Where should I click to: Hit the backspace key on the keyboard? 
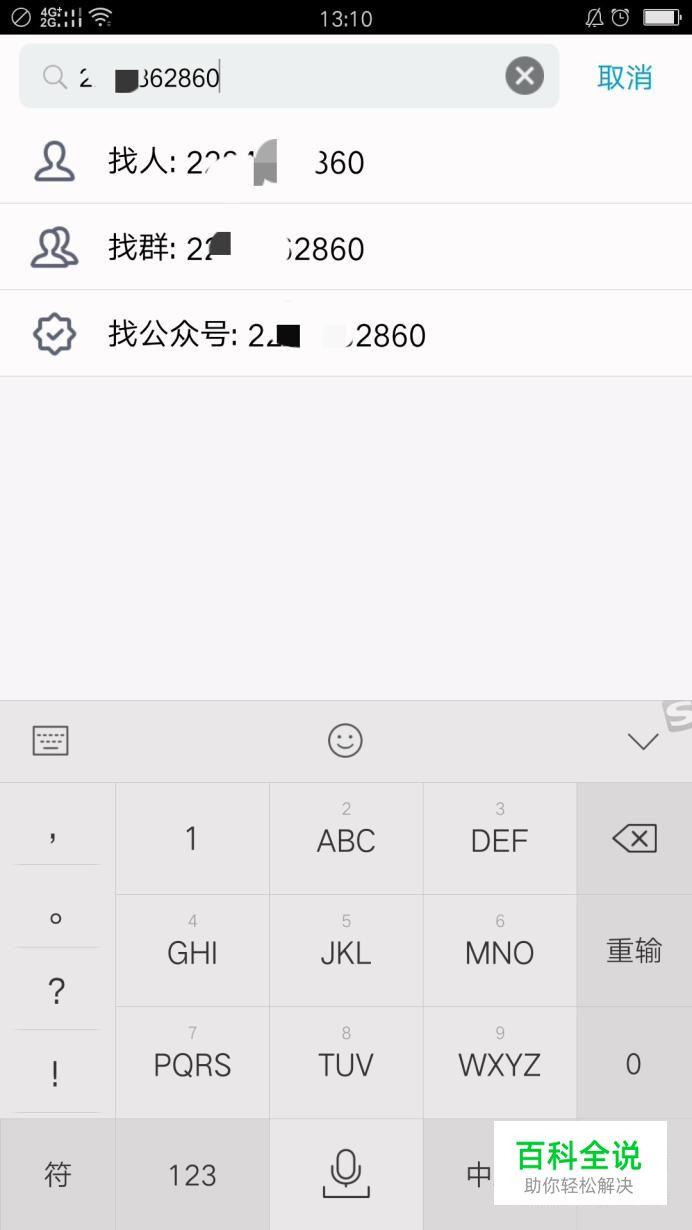pos(634,838)
